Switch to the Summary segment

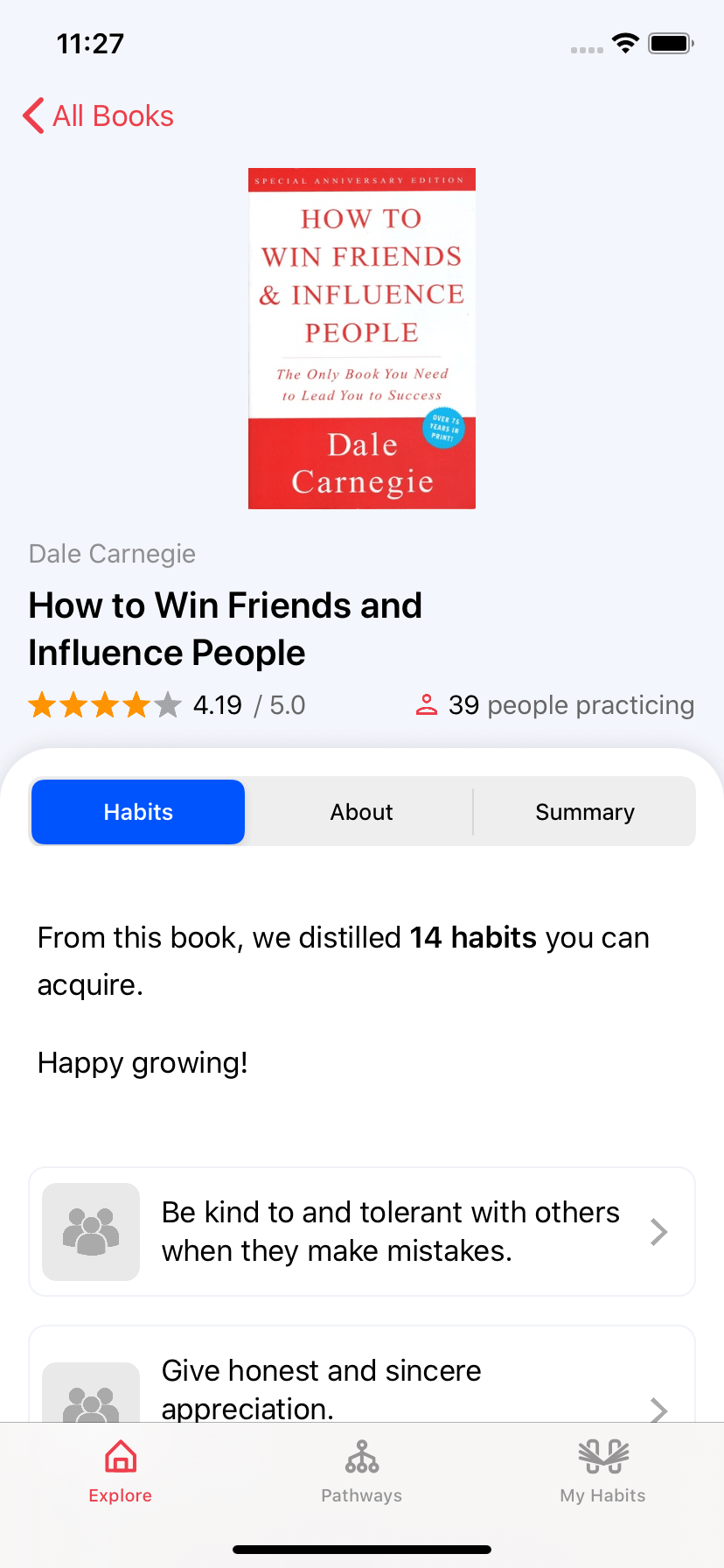(x=585, y=812)
